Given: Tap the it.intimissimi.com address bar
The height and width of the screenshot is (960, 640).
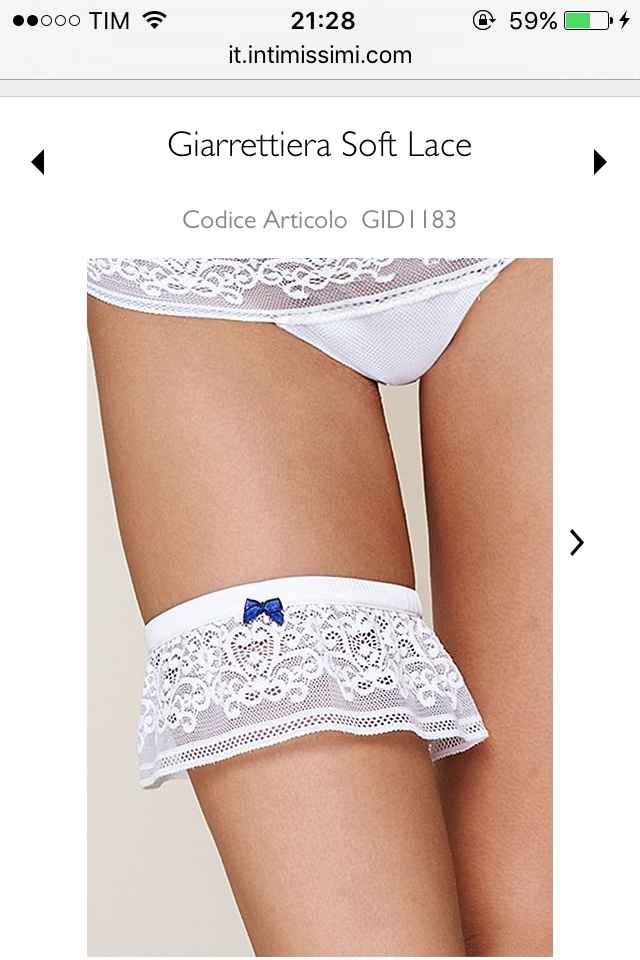Looking at the screenshot, I should pyautogui.click(x=319, y=56).
